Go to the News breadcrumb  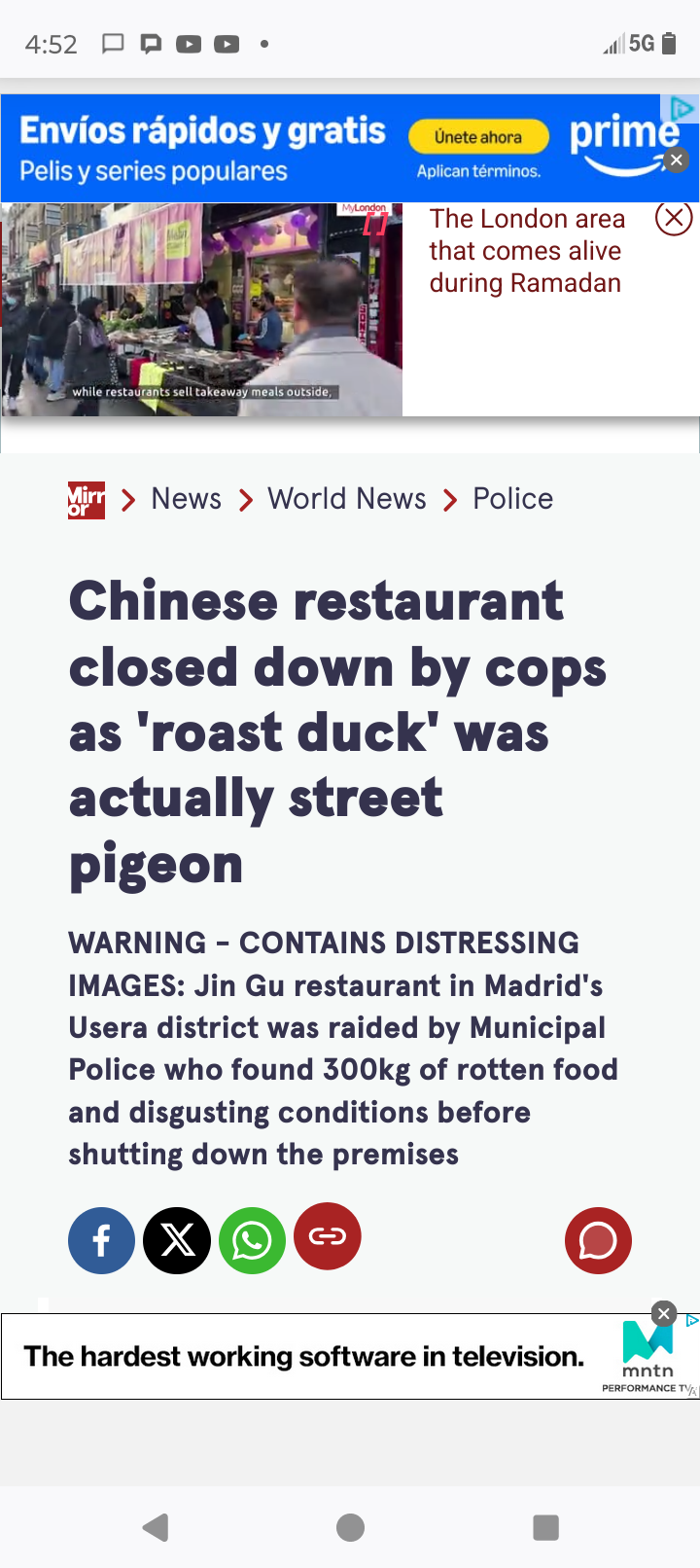tap(186, 499)
